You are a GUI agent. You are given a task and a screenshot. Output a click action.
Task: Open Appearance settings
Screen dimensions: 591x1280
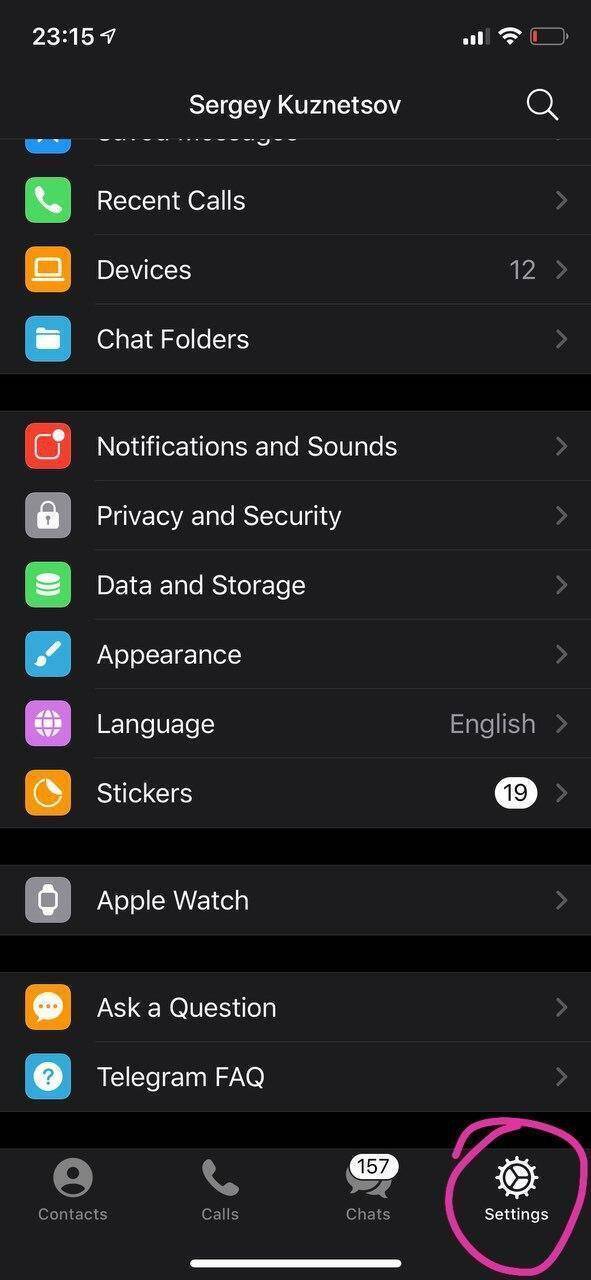tap(295, 655)
